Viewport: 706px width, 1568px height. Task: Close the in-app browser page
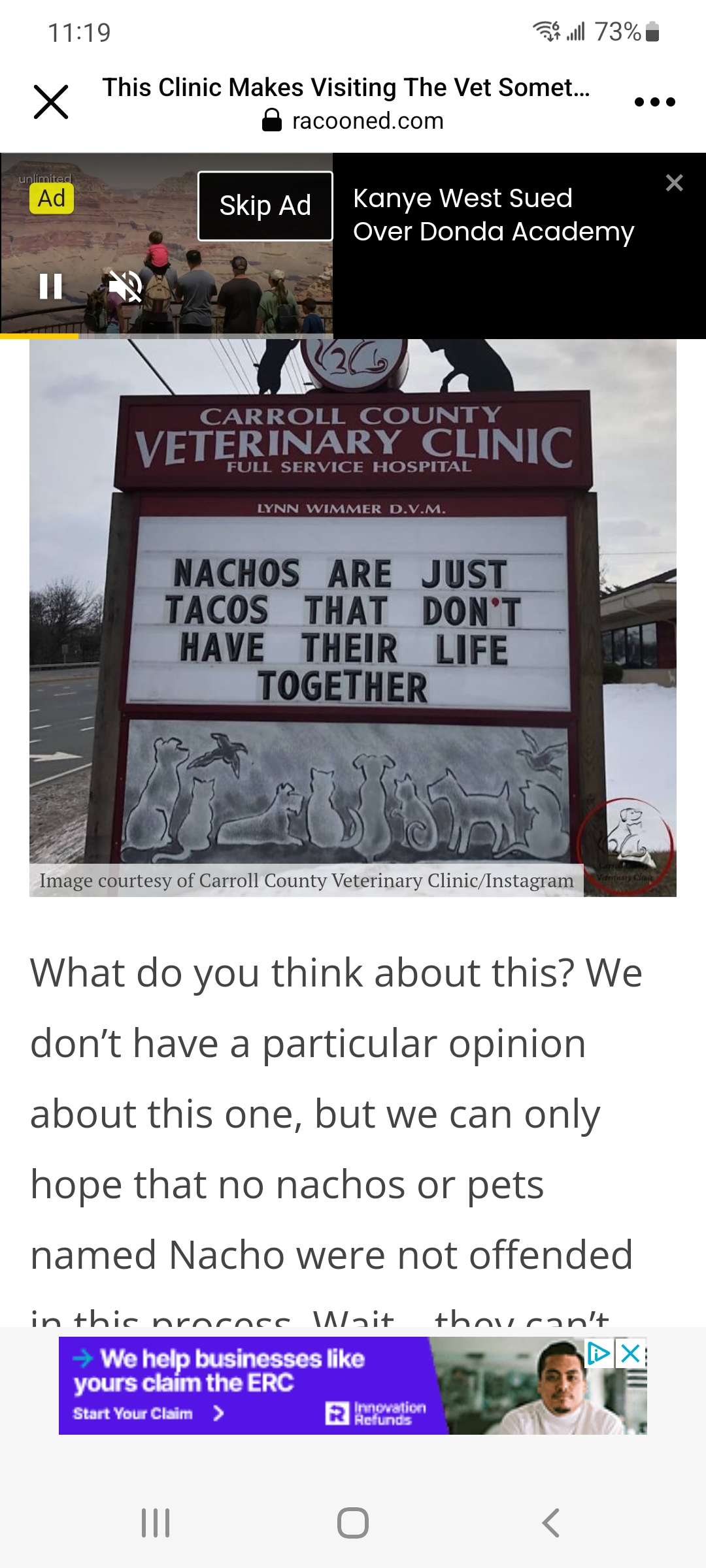pyautogui.click(x=51, y=102)
